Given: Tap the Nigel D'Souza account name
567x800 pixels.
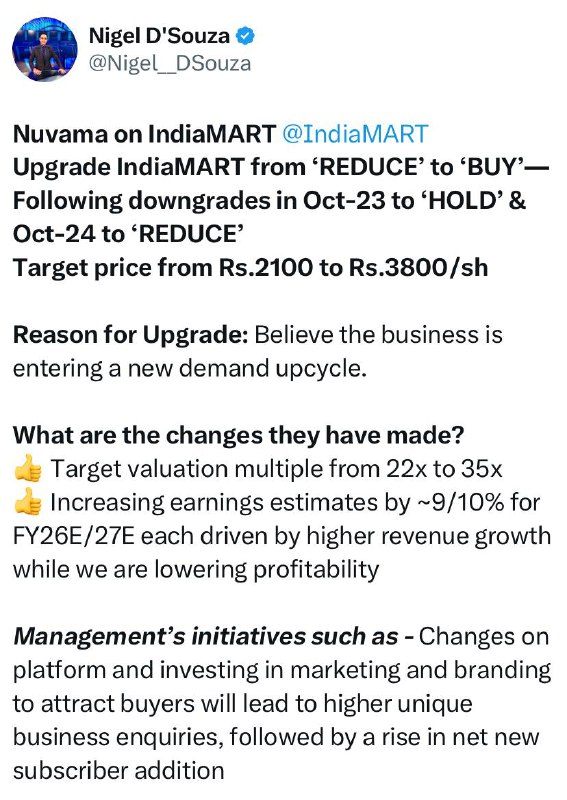Looking at the screenshot, I should (x=159, y=36).
